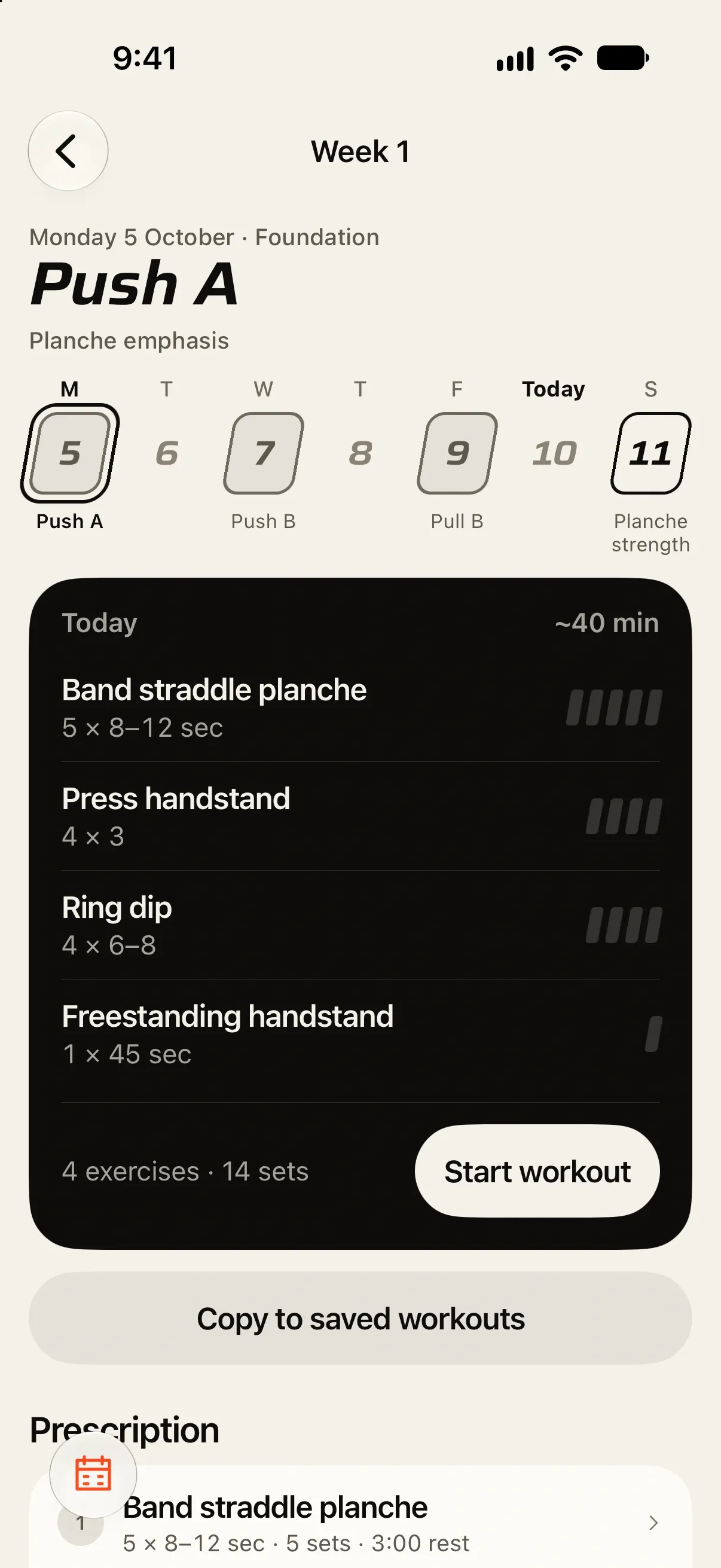Start the workout

pyautogui.click(x=537, y=1170)
